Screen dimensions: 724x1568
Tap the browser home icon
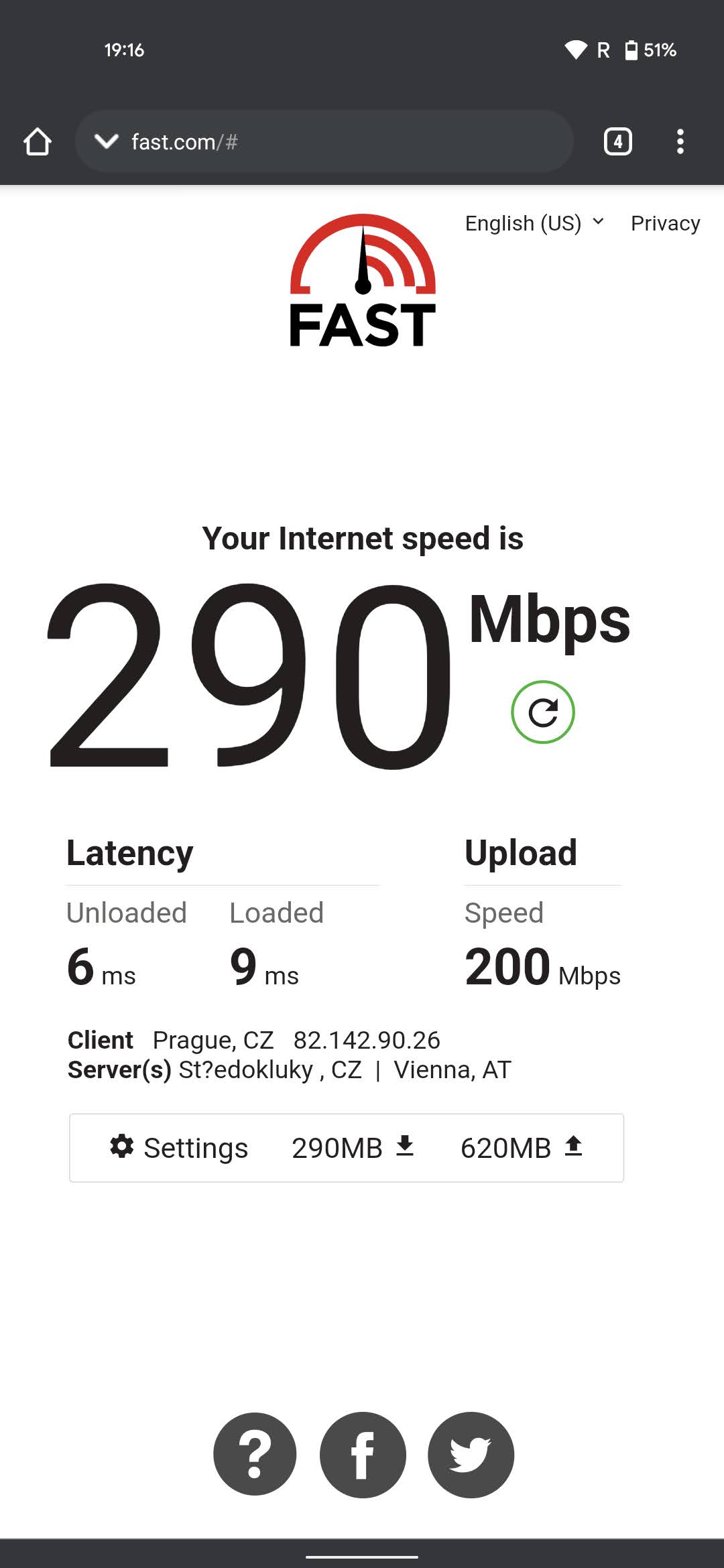[x=38, y=142]
